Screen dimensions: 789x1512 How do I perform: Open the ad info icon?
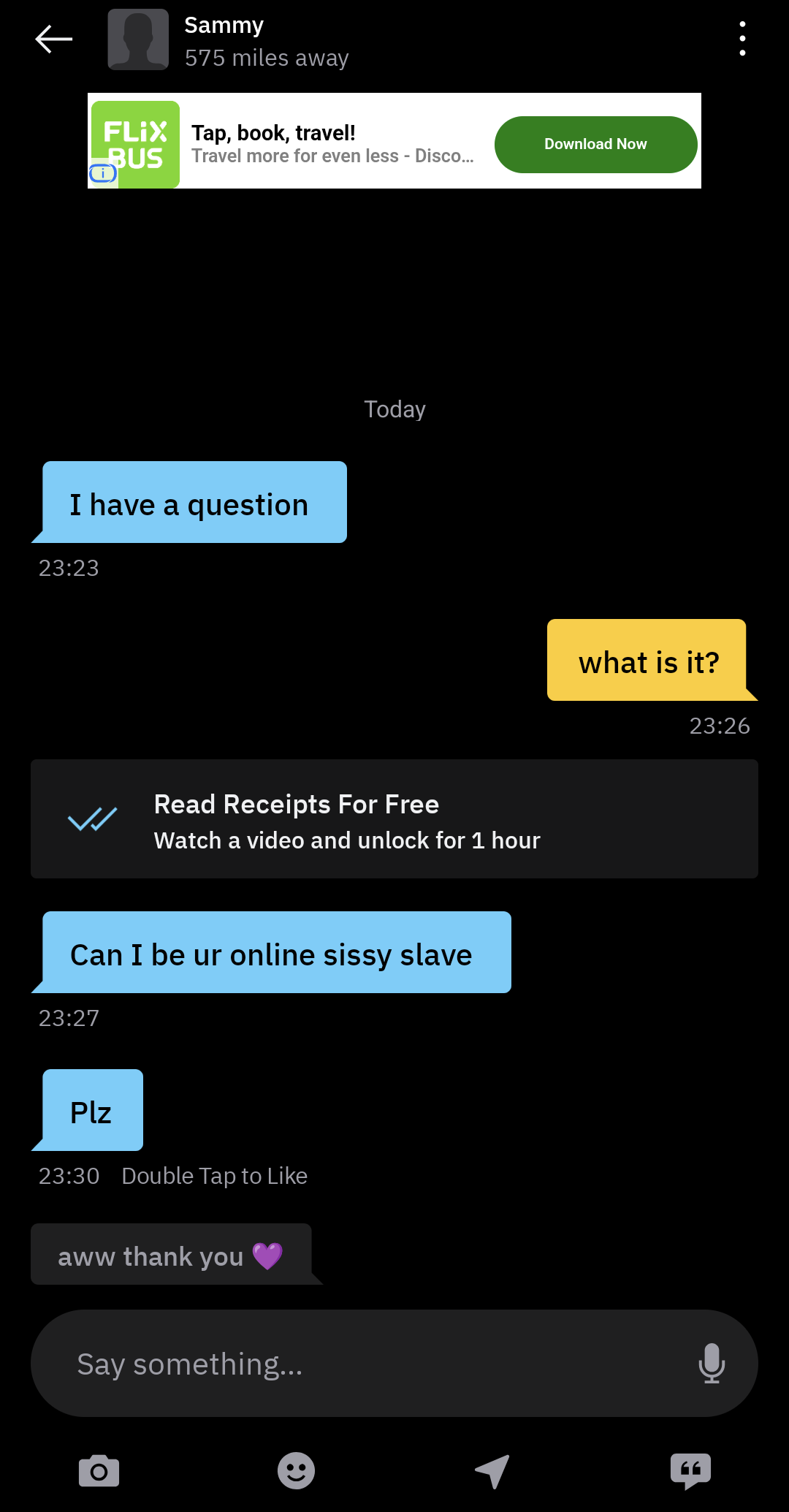click(102, 173)
